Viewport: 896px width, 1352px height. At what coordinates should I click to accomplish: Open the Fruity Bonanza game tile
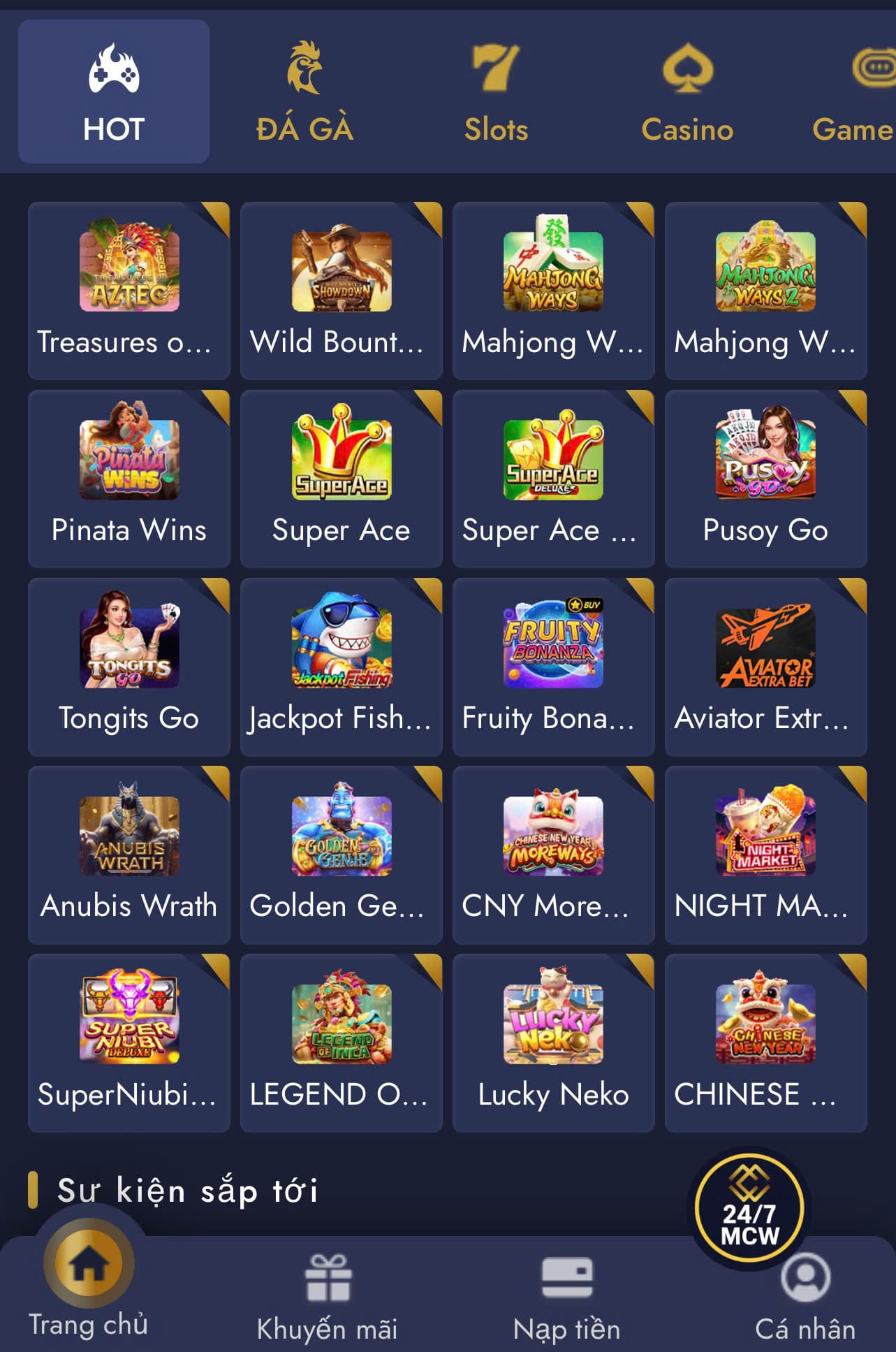click(x=553, y=666)
